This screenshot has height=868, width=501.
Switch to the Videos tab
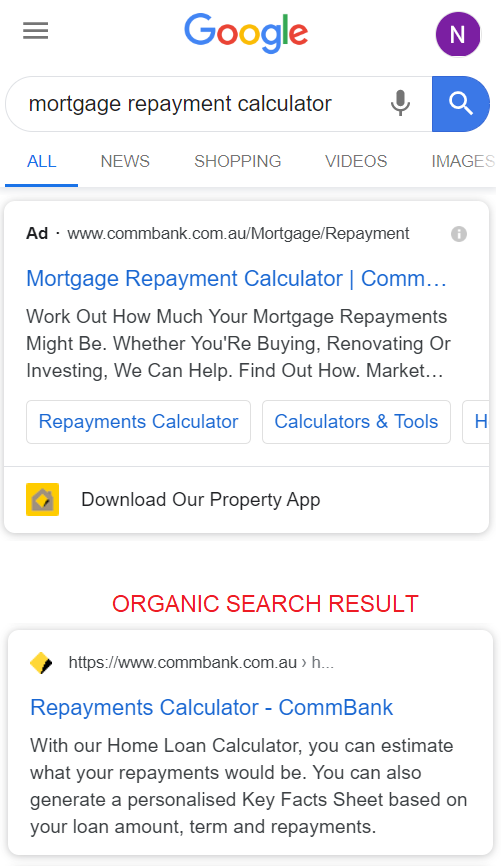pos(356,161)
